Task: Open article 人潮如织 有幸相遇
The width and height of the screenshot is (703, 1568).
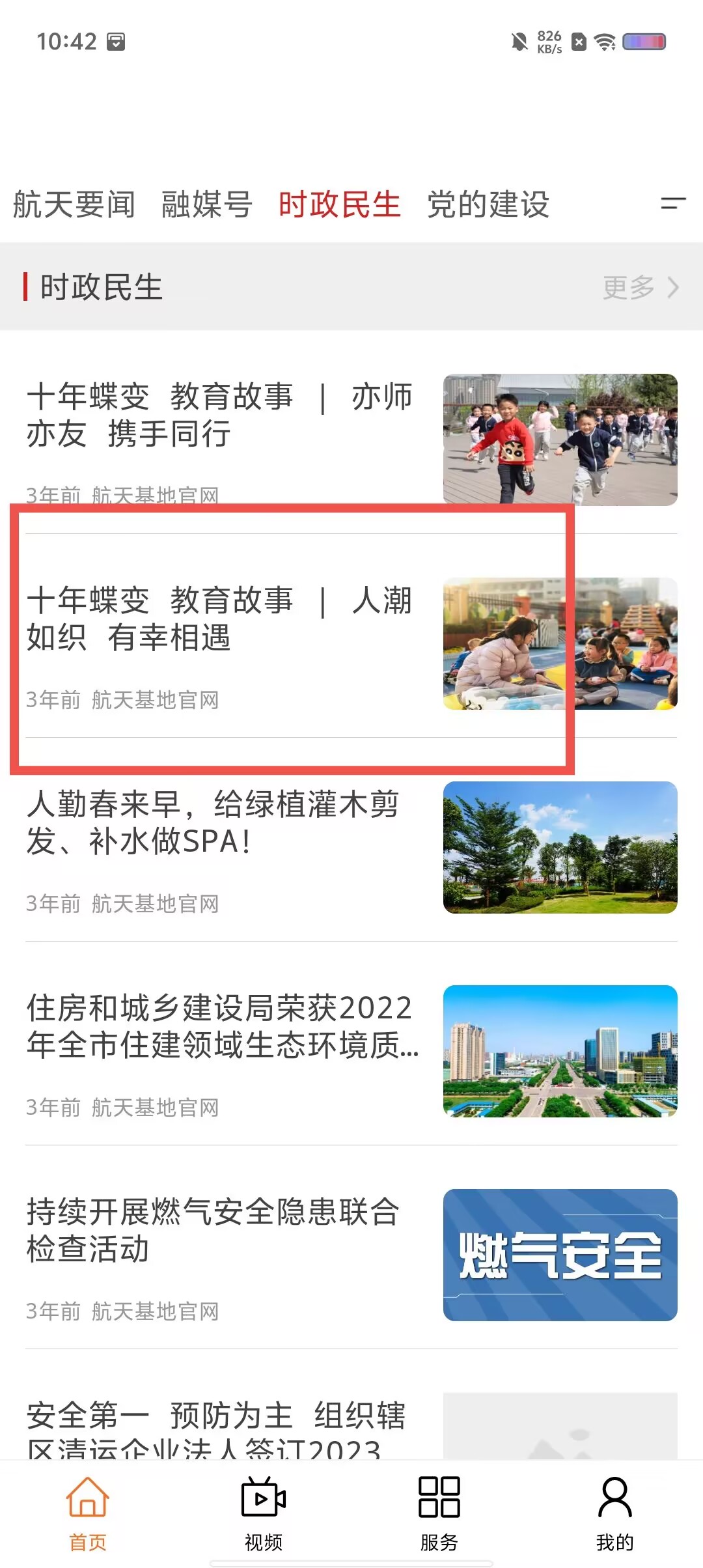Action: (x=351, y=643)
